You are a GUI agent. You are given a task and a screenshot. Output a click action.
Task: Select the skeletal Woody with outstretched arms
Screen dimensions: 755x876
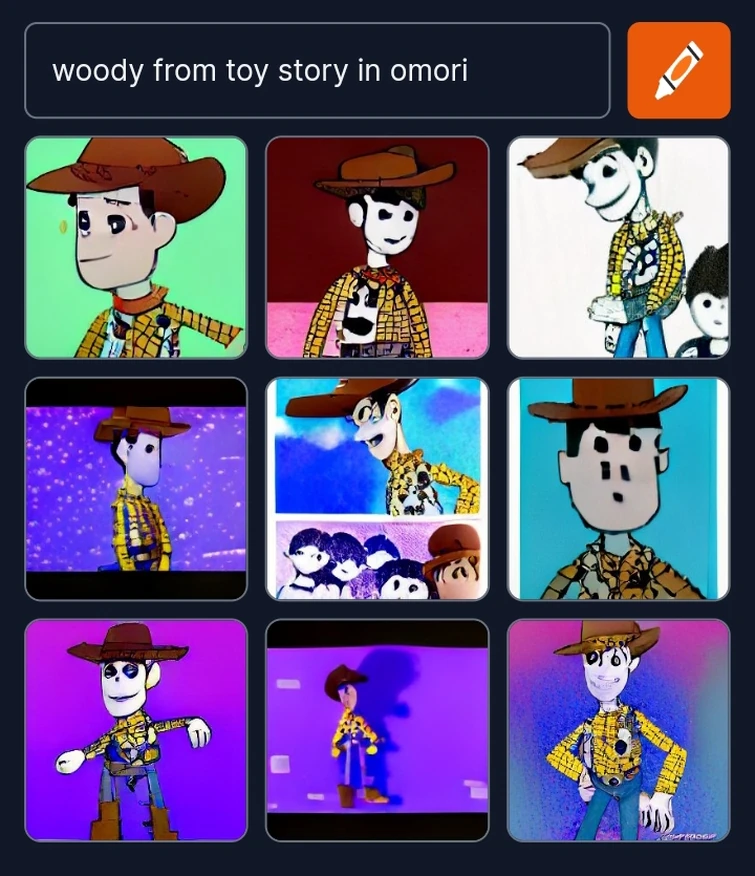136,730
